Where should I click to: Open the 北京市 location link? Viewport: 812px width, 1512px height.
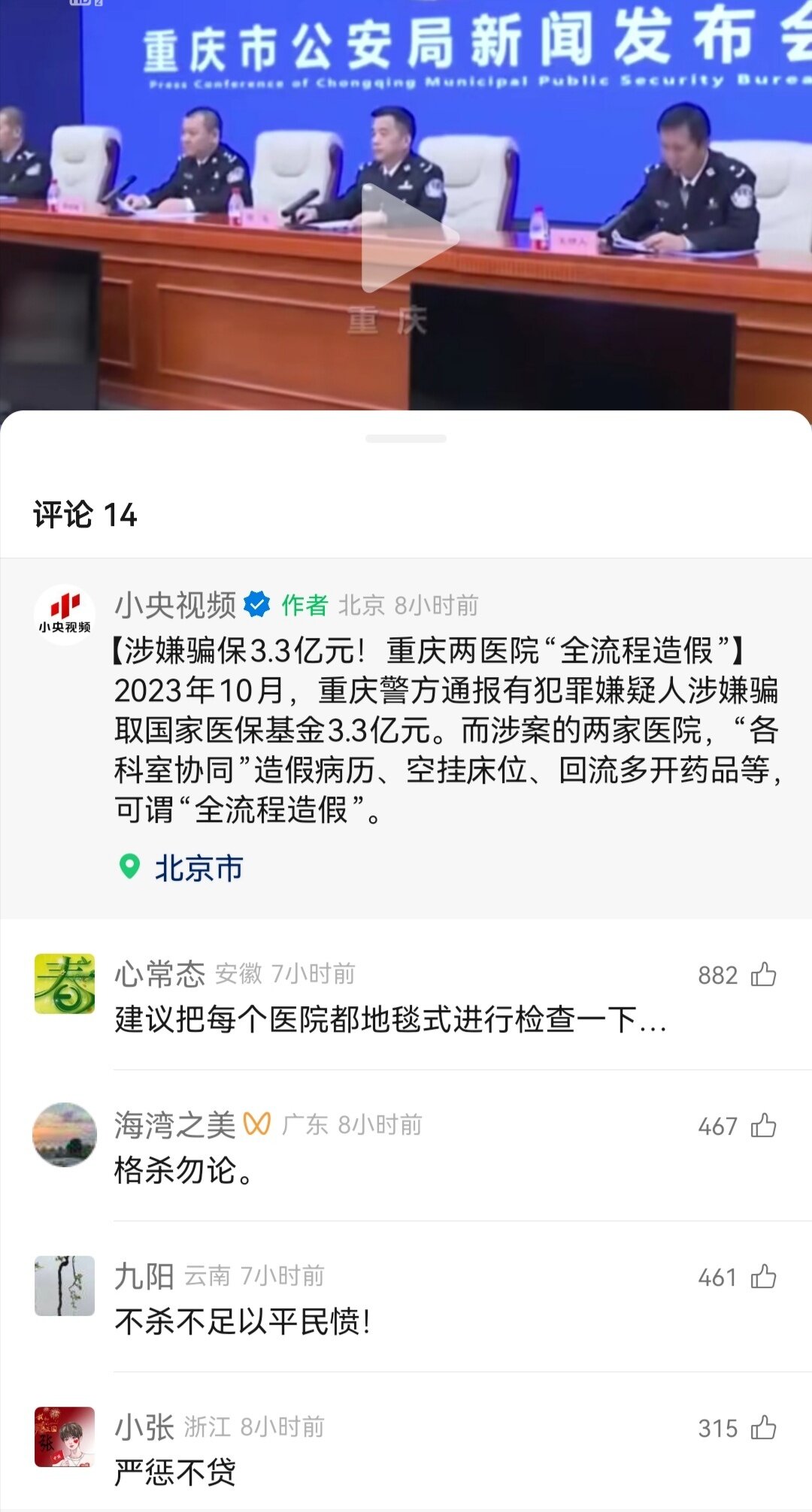[198, 868]
